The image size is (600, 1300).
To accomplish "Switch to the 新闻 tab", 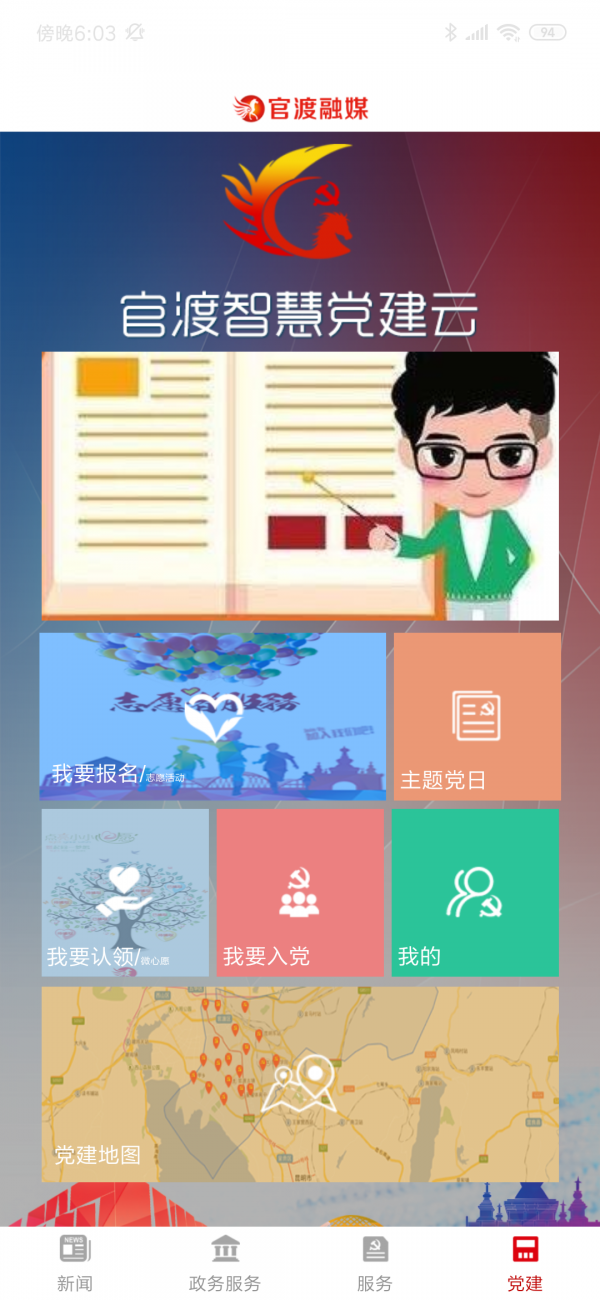I will point(75,1264).
